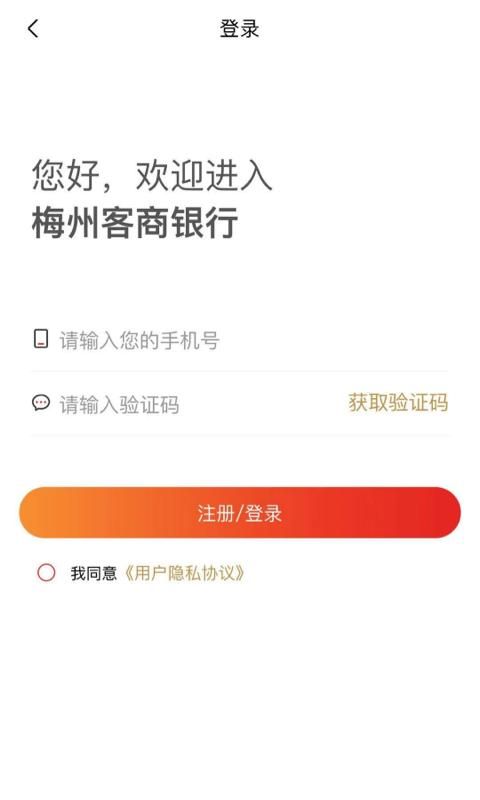The width and height of the screenshot is (480, 800).
Task: Check the 我同意 agreement circle
Action: [x=46, y=572]
